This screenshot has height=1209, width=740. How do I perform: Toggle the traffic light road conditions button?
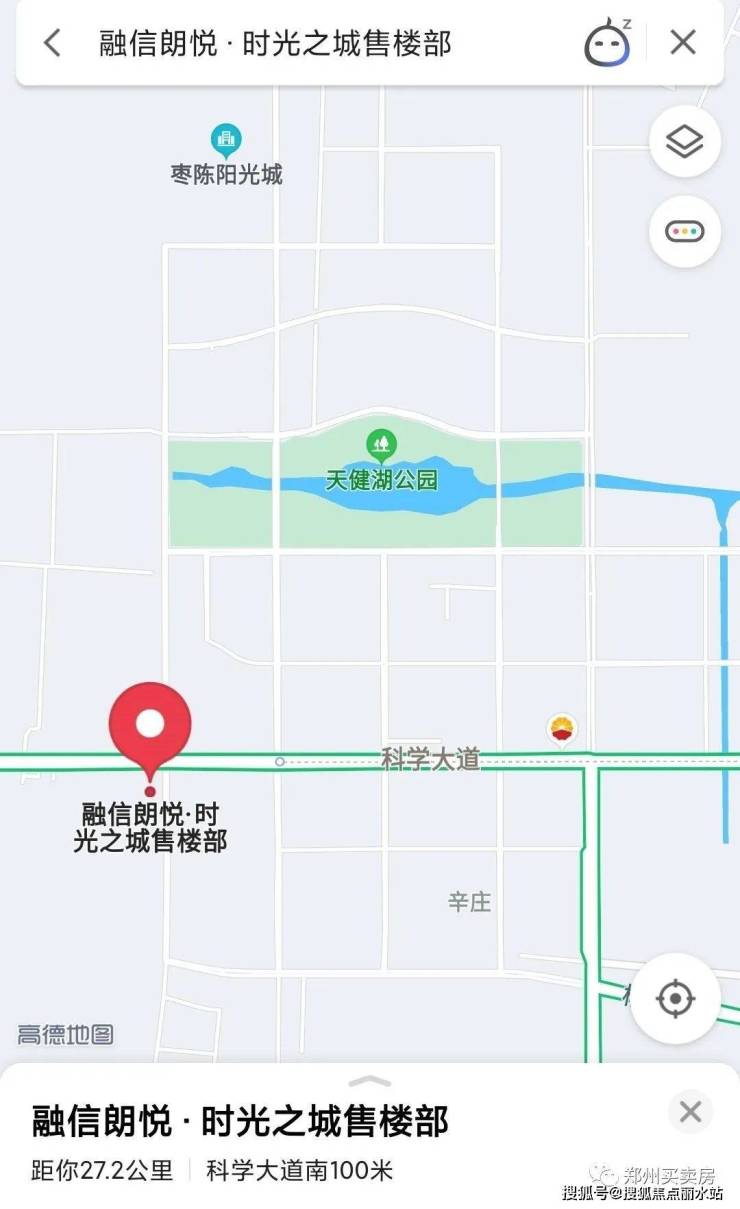click(x=685, y=232)
